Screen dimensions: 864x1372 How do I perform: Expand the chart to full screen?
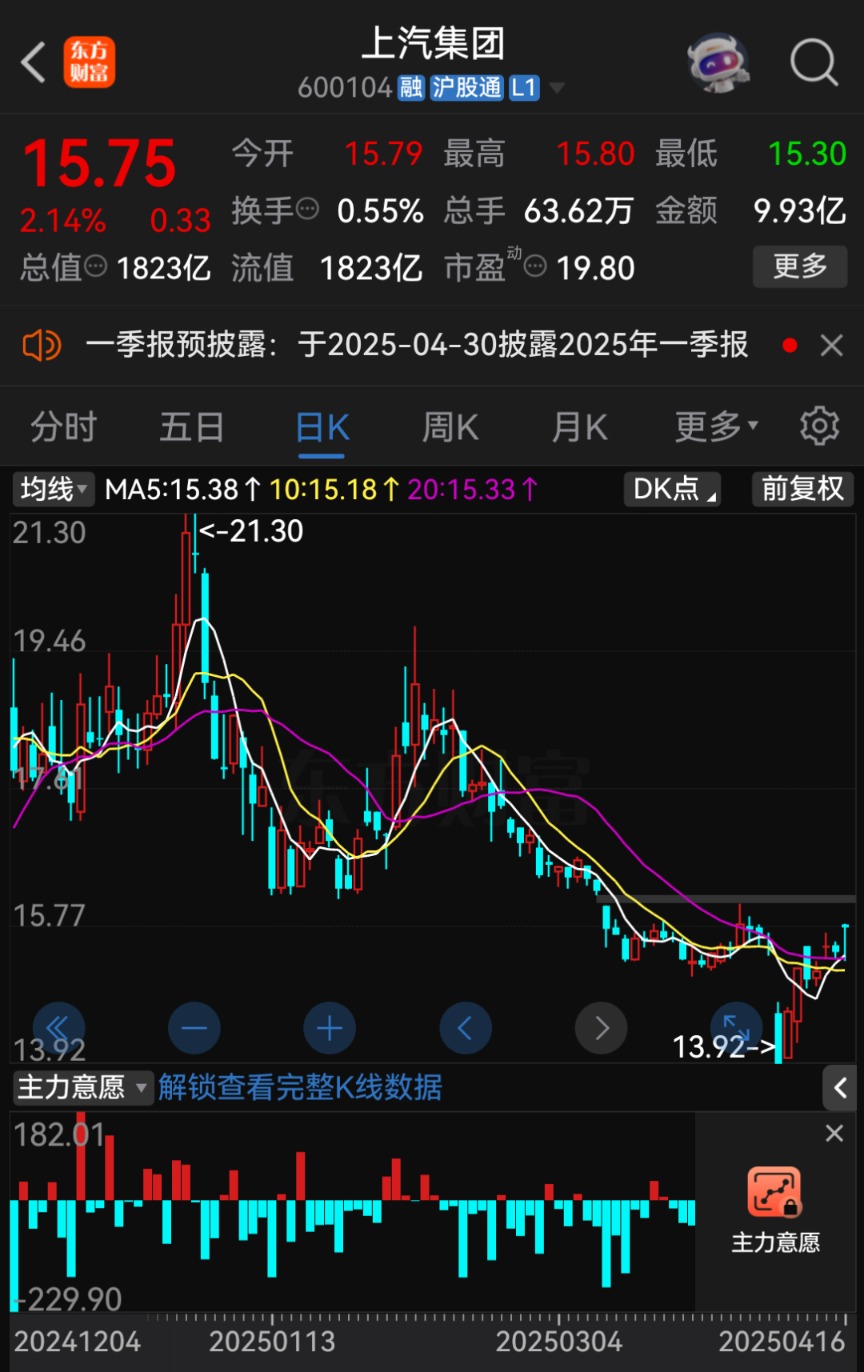(x=736, y=1027)
